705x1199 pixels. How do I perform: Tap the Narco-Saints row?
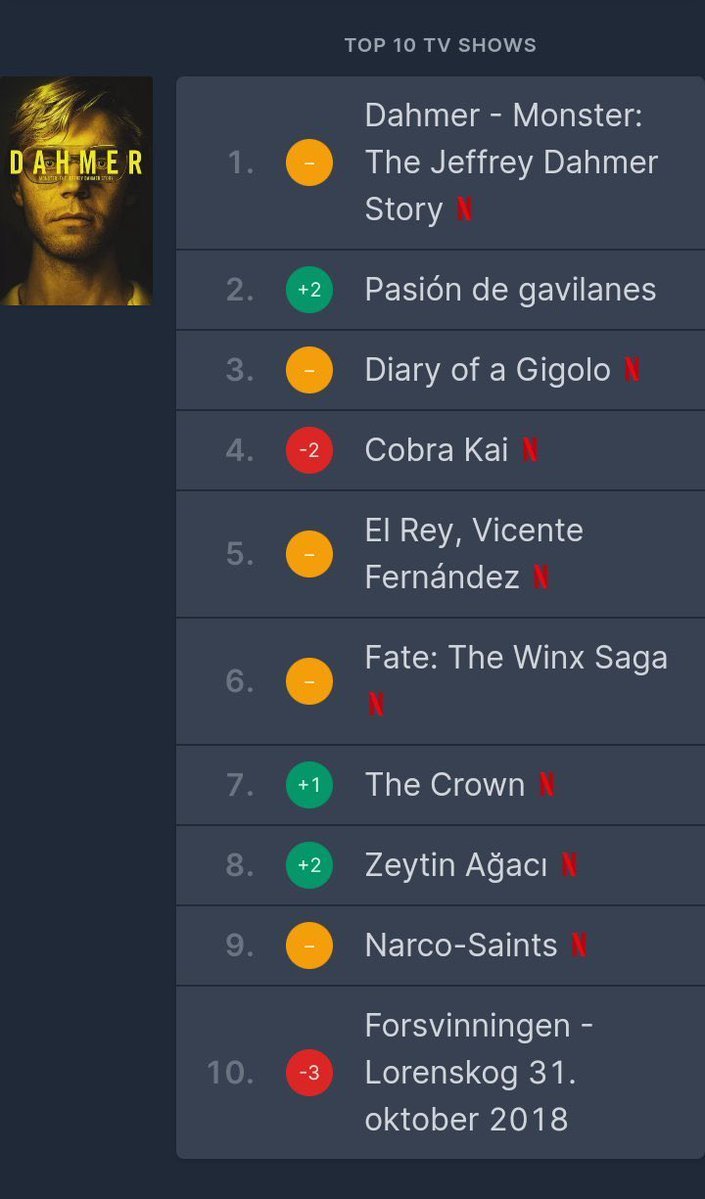coord(440,946)
